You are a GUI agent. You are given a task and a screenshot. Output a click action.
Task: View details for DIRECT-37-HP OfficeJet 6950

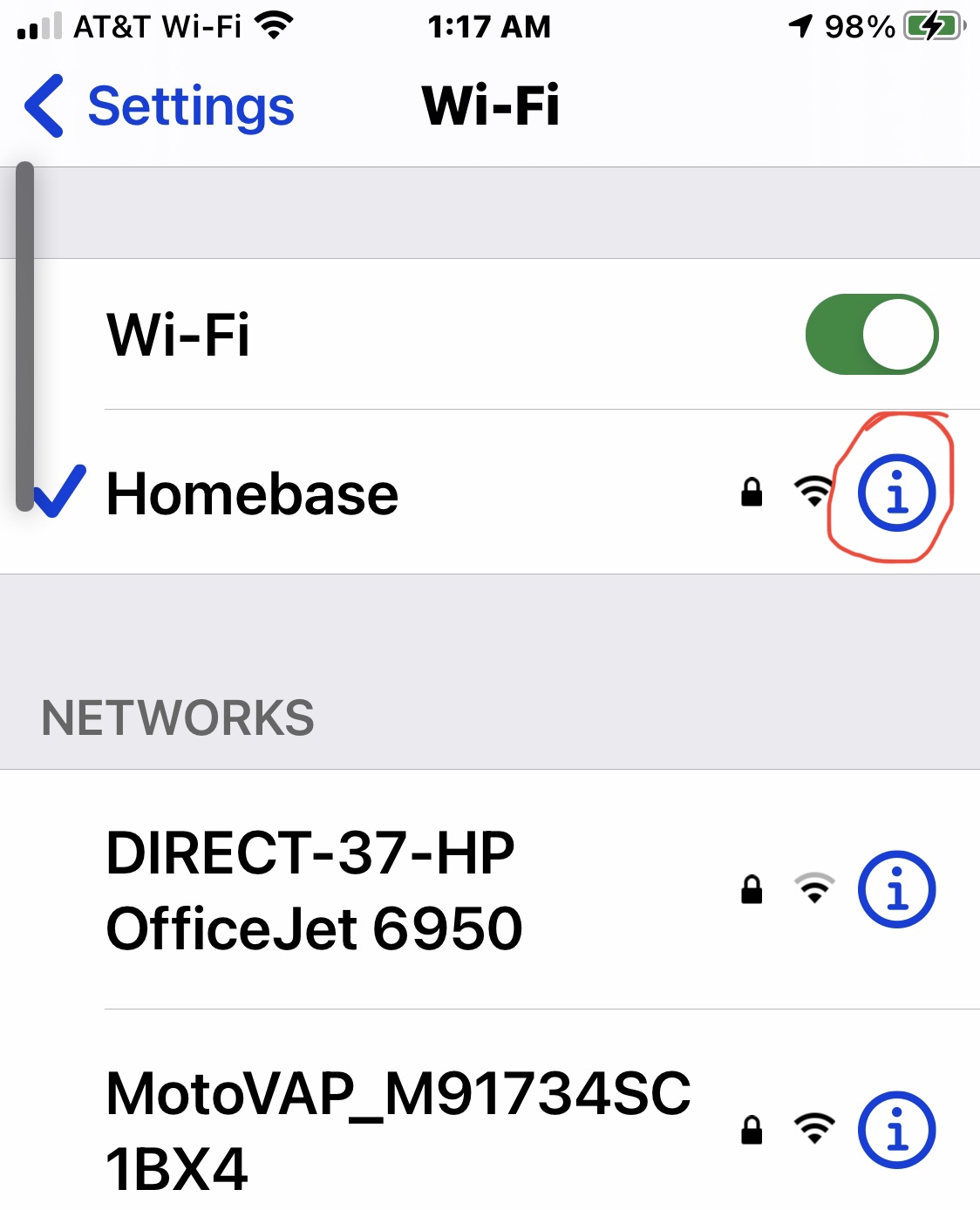click(x=896, y=890)
